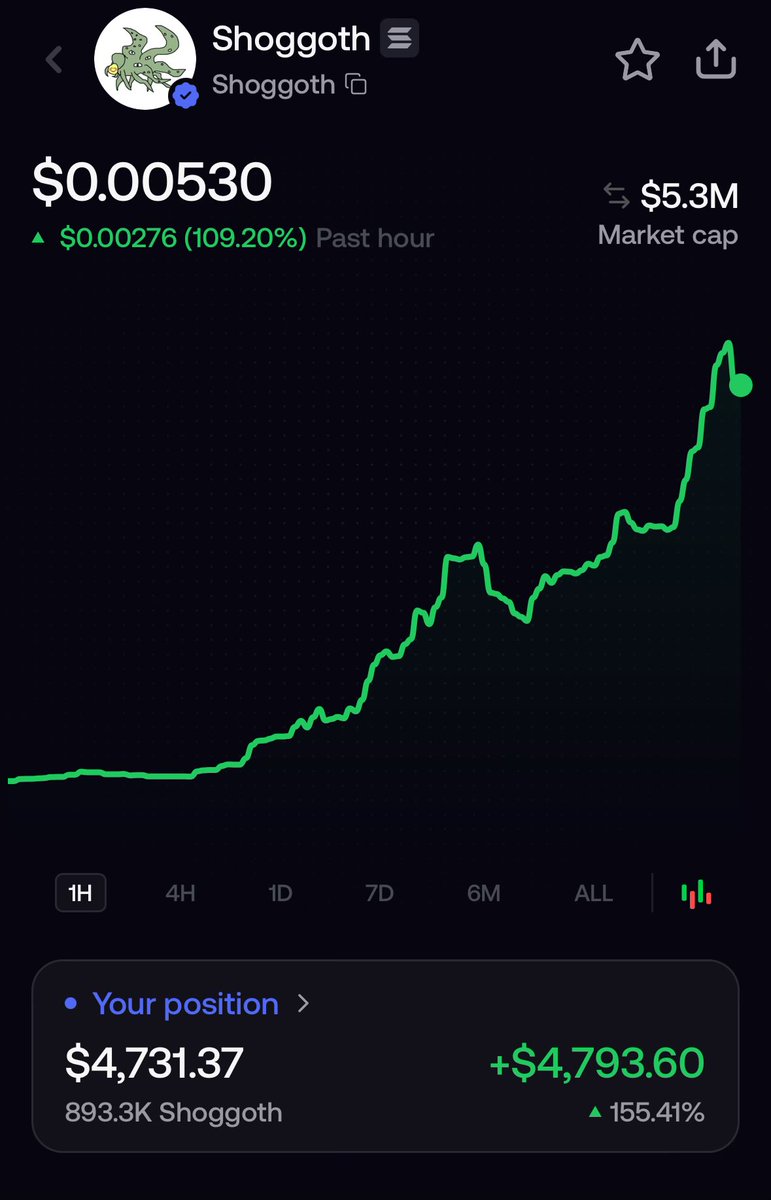This screenshot has width=771, height=1200.
Task: Go back using the back arrow
Action: point(54,60)
